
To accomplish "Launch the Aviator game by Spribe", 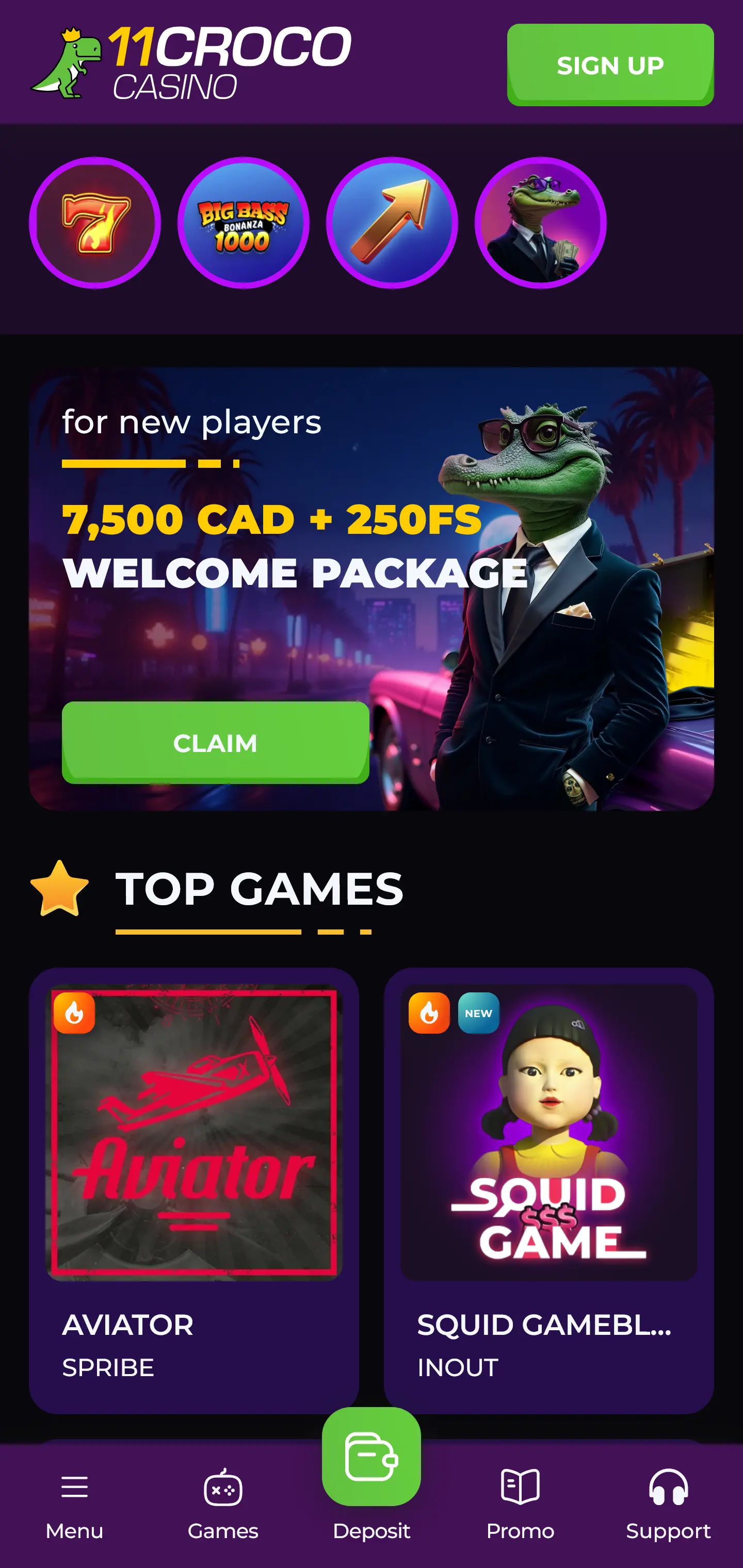I will coord(193,1132).
